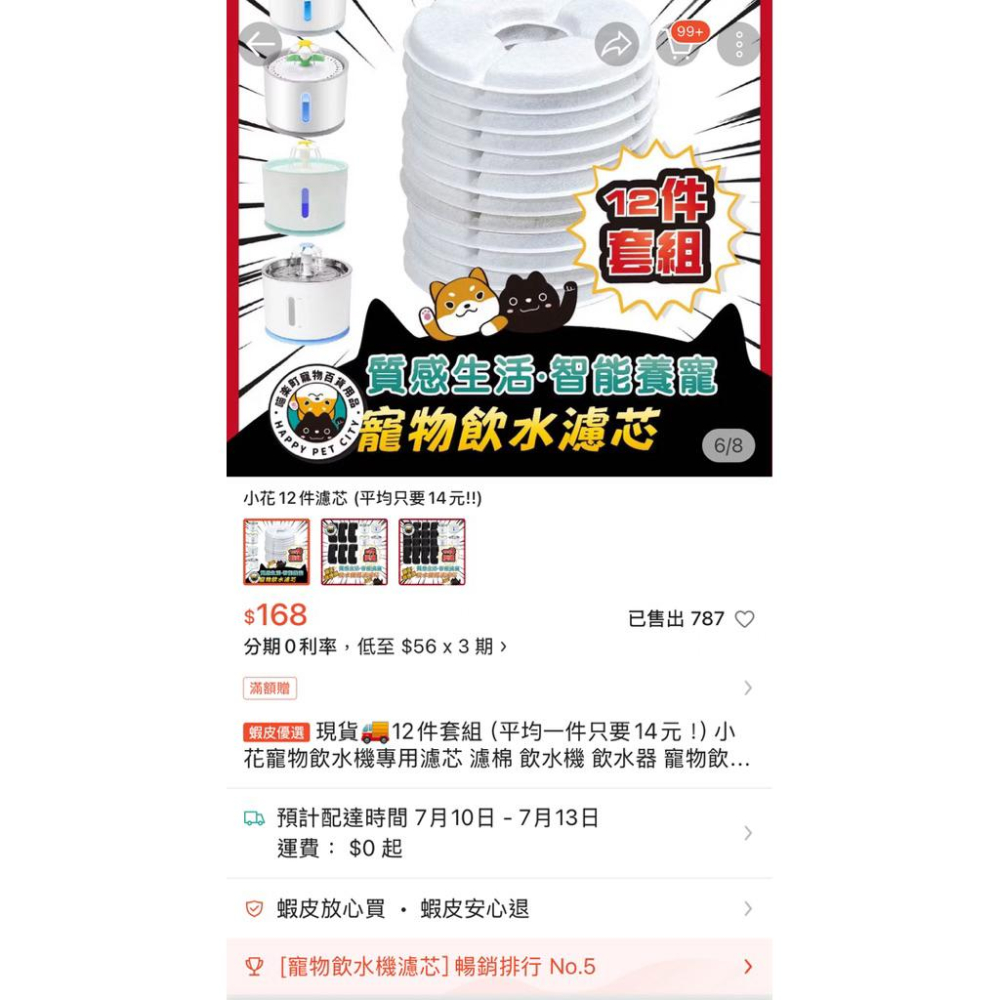Open 寵物飲水機濾芯 bestseller ranking

point(498,967)
